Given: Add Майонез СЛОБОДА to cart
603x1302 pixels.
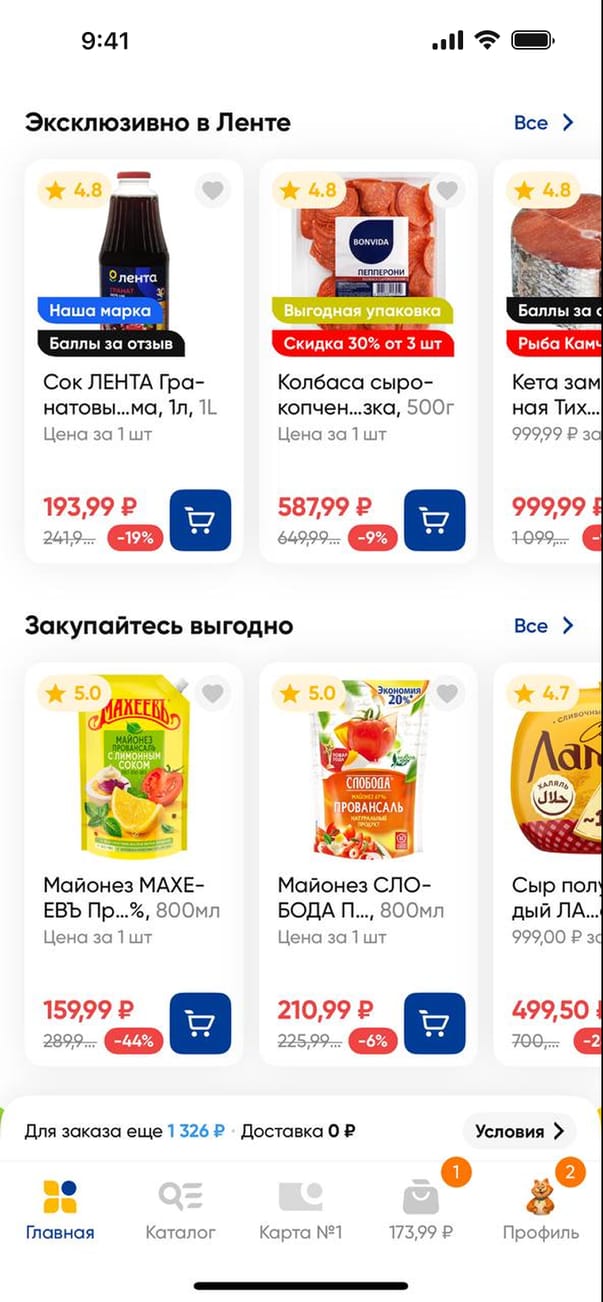Looking at the screenshot, I should [435, 1023].
